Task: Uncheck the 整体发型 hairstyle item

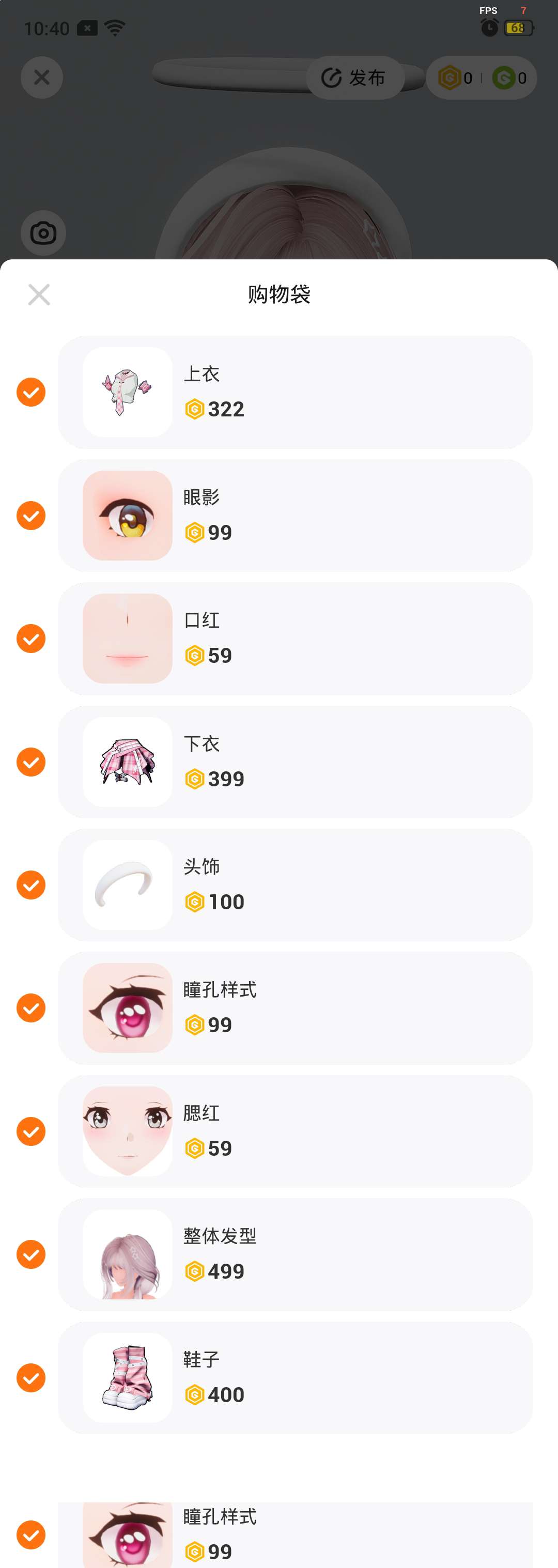Action: tap(31, 1254)
